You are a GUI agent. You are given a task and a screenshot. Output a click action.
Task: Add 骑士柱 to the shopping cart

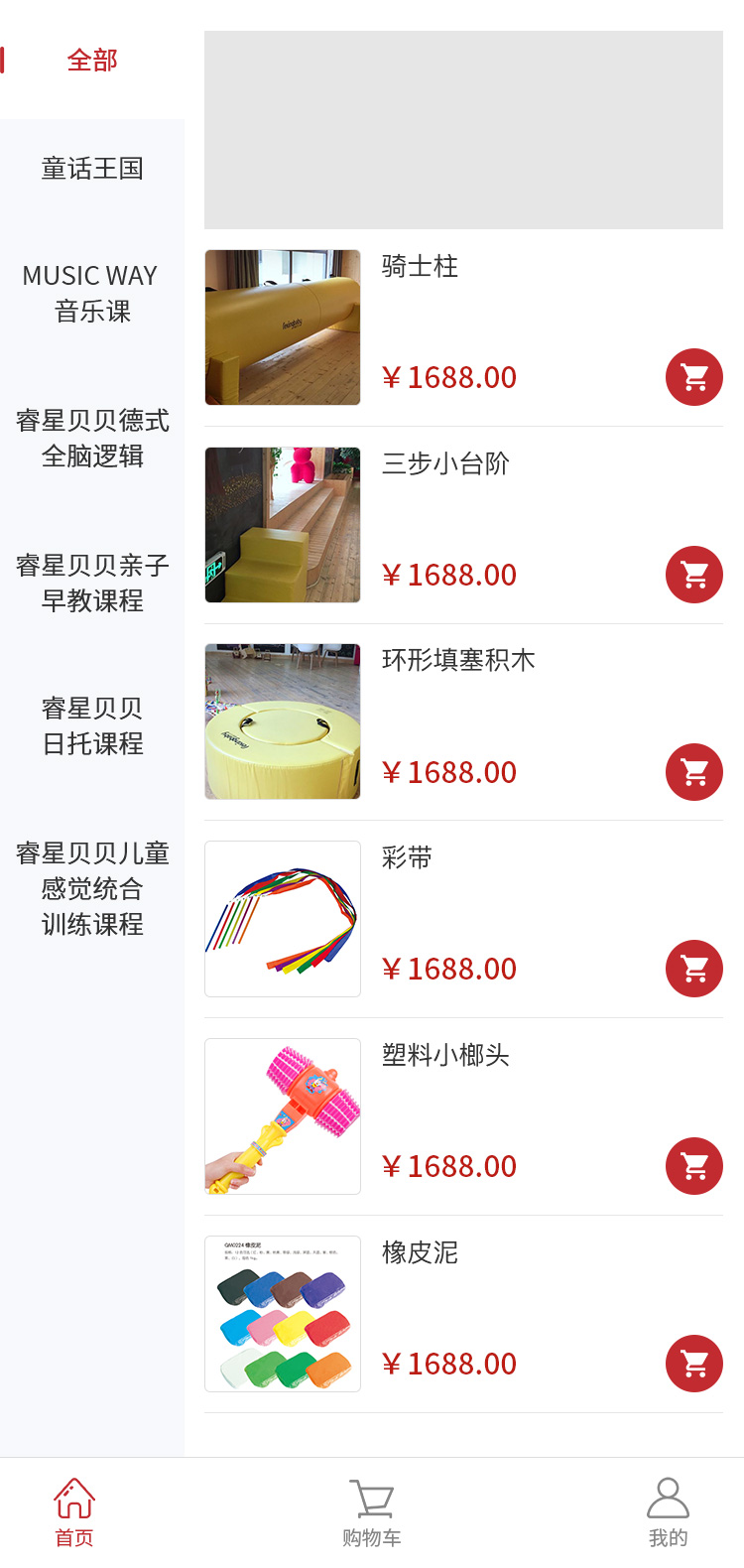click(693, 377)
